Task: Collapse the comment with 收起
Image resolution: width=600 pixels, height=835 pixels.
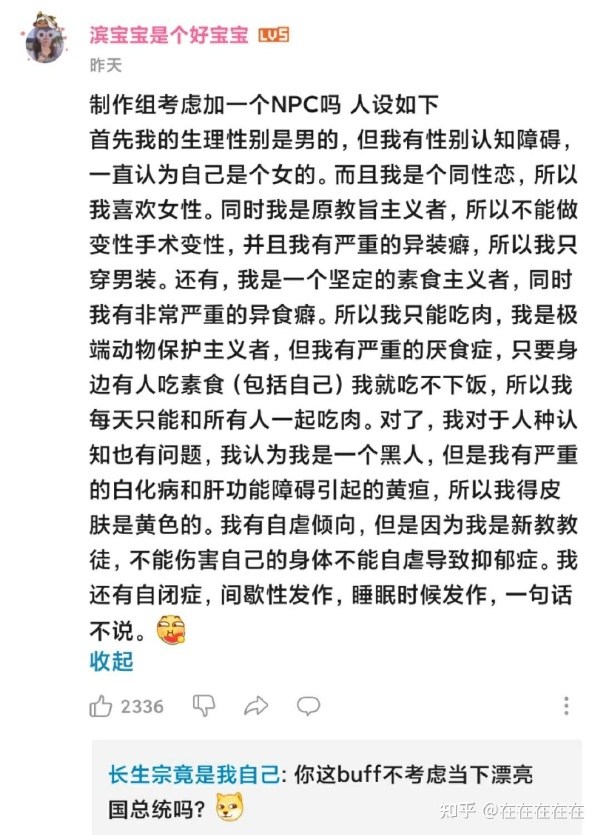Action: point(111,661)
